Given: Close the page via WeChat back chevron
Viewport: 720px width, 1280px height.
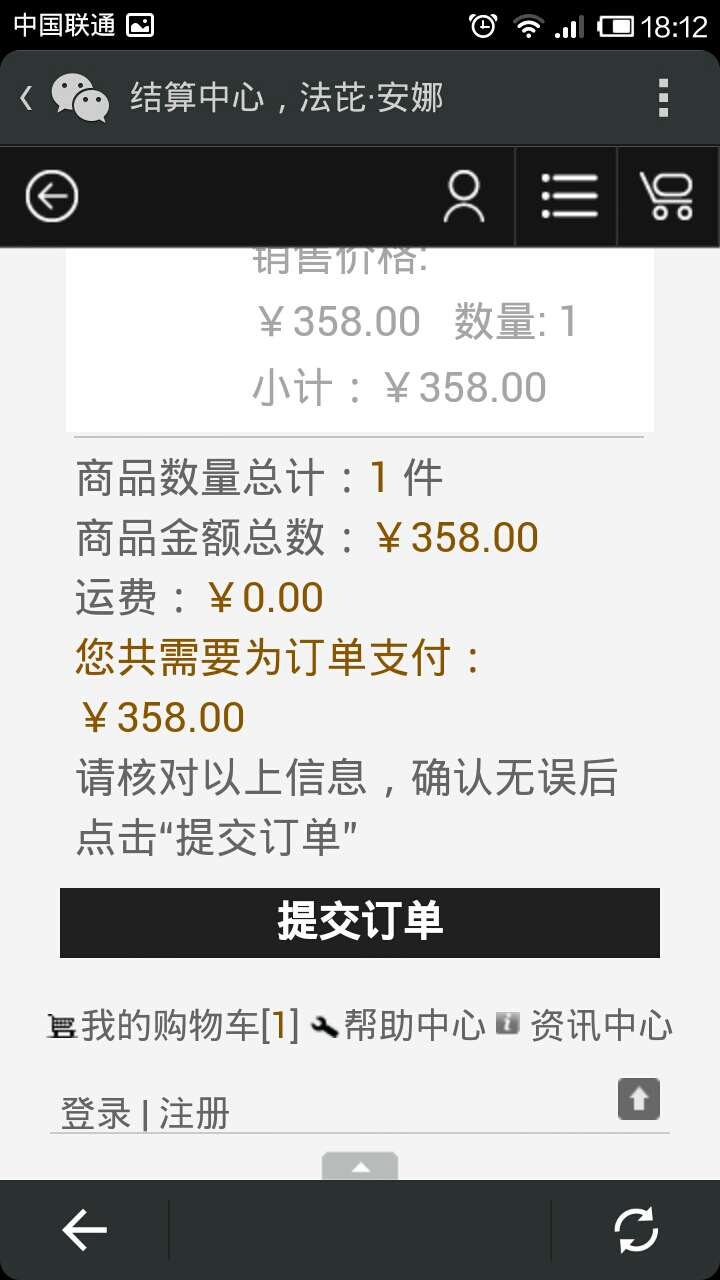Looking at the screenshot, I should pyautogui.click(x=27, y=98).
